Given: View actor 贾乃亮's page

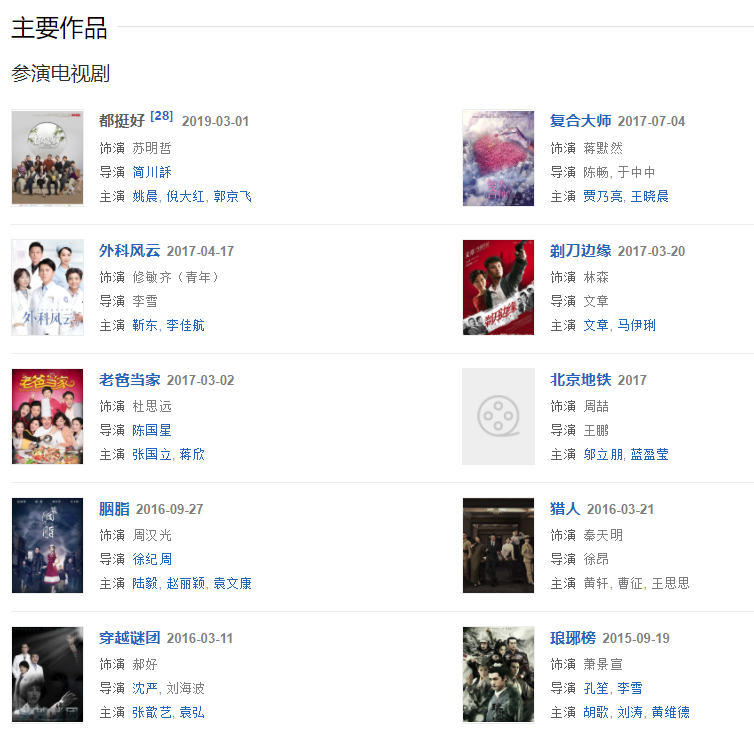Looking at the screenshot, I should tap(603, 196).
